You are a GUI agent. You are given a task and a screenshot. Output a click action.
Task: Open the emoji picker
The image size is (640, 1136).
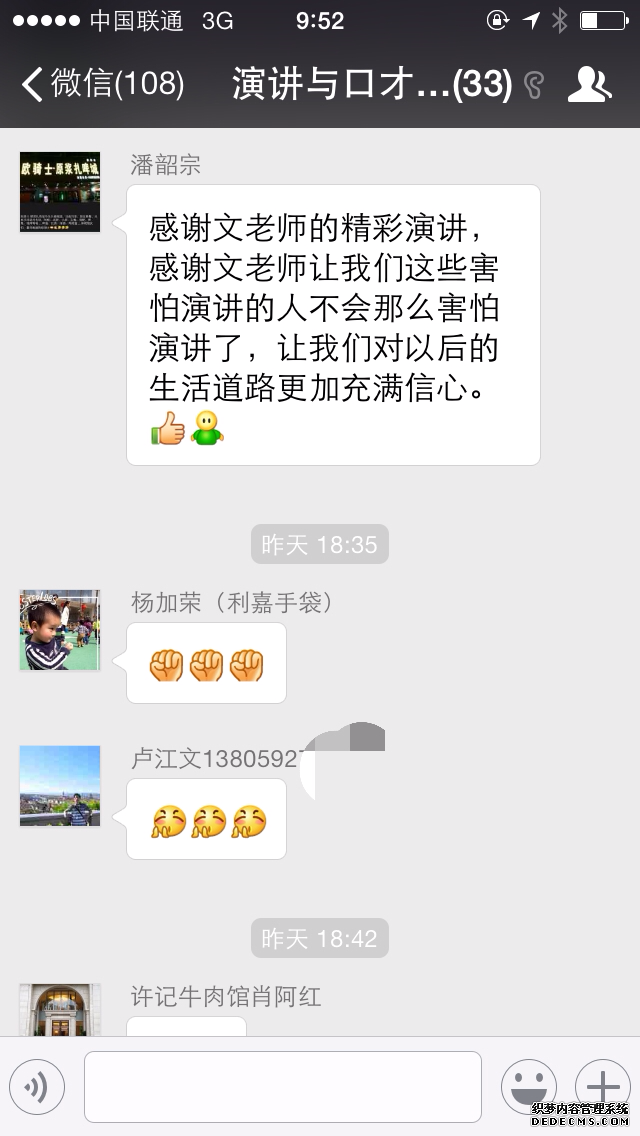[x=528, y=1086]
